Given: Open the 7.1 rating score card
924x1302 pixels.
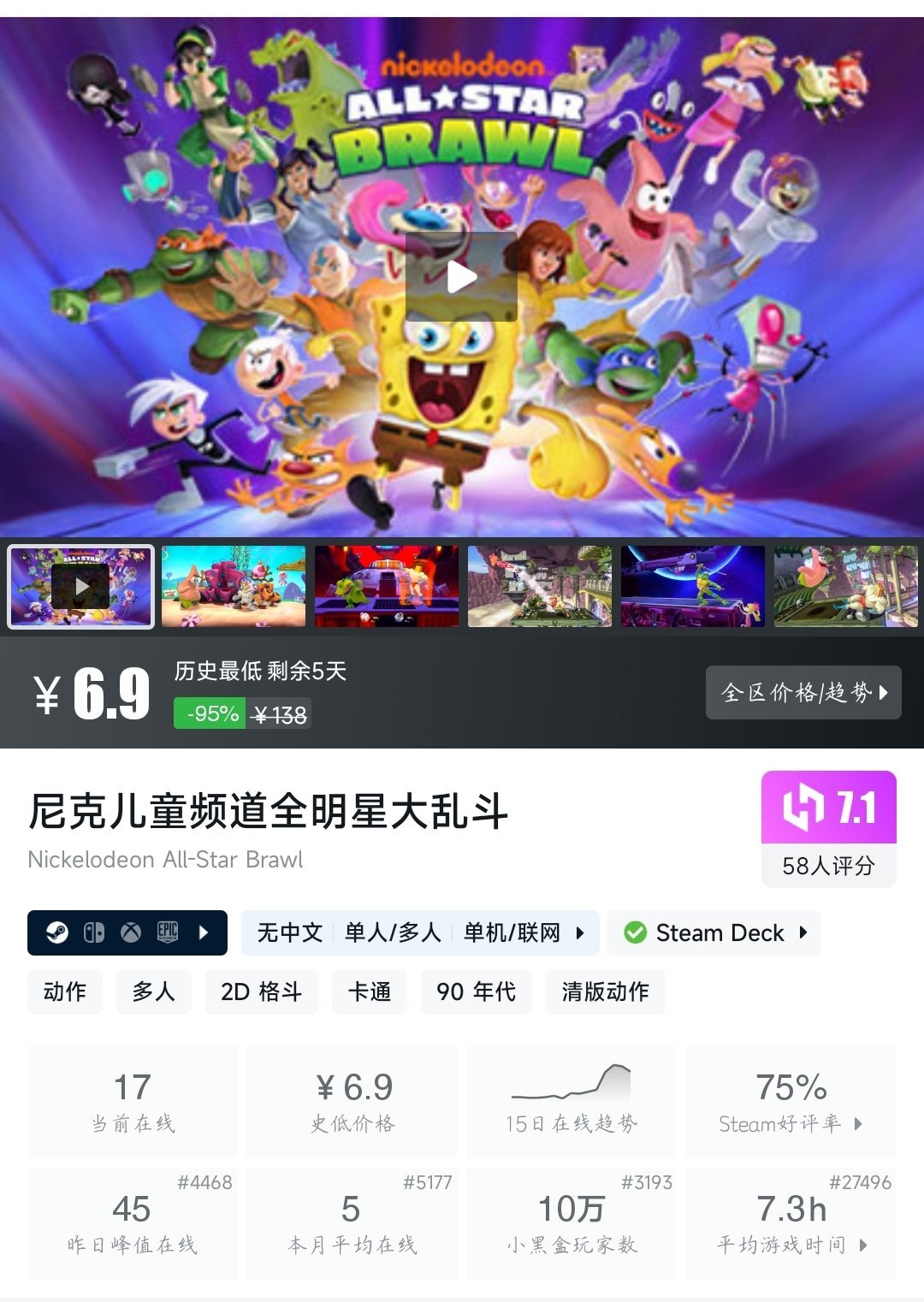Looking at the screenshot, I should coord(828,827).
